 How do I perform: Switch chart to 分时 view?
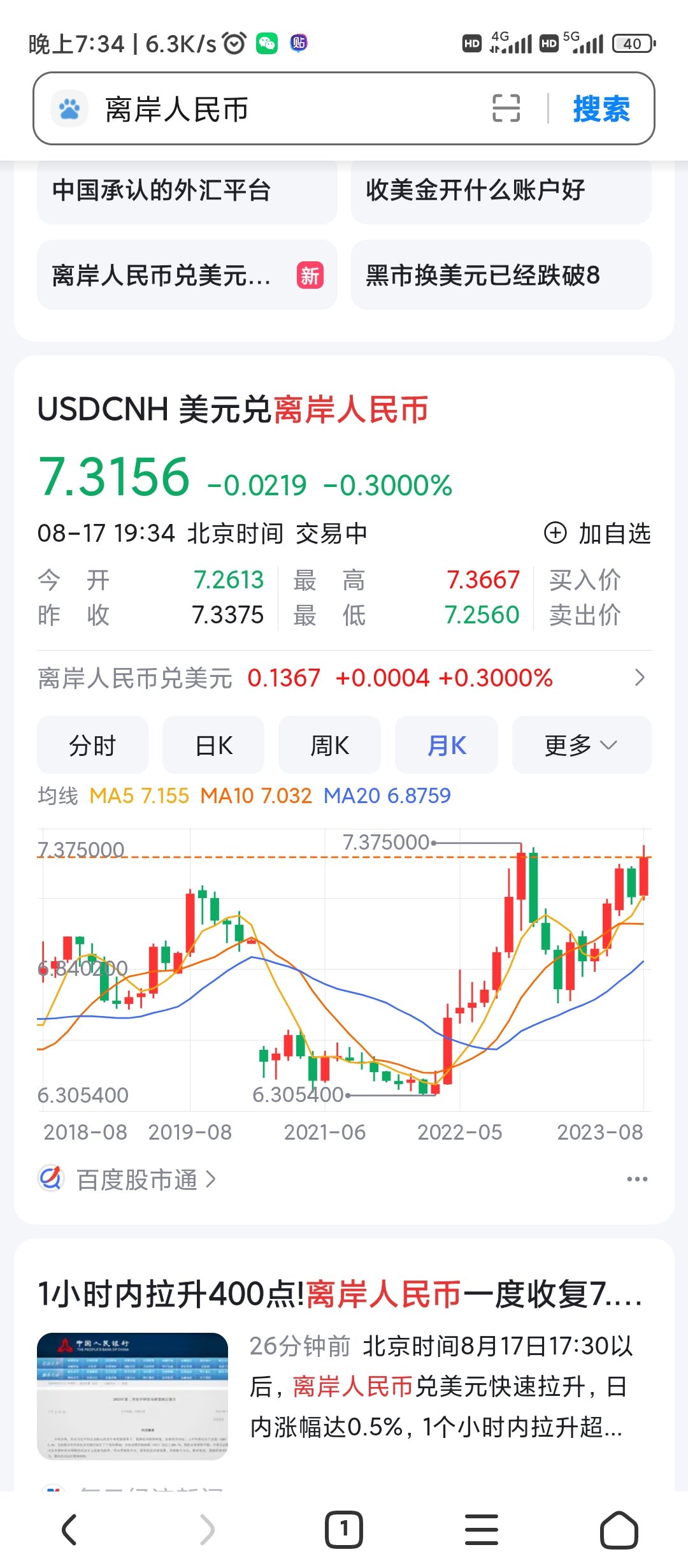click(x=92, y=745)
